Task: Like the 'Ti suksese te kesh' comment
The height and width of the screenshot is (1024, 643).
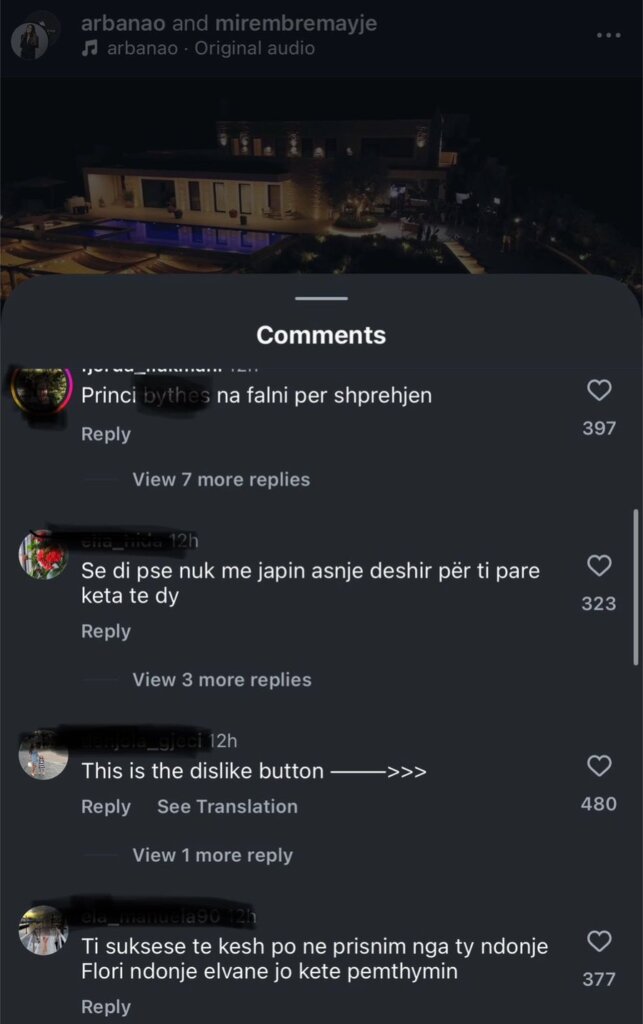Action: 599,941
